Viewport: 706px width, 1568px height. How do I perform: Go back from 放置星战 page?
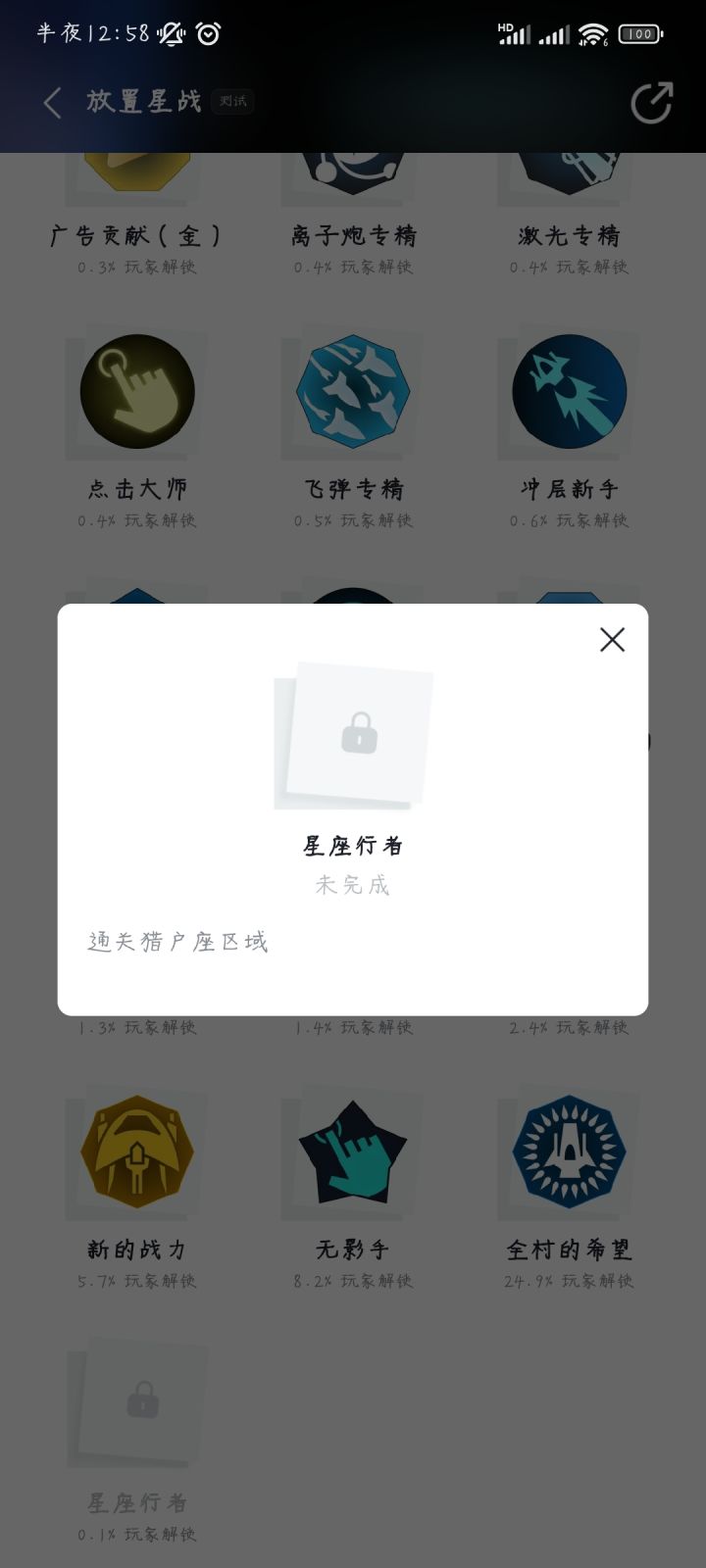(53, 102)
